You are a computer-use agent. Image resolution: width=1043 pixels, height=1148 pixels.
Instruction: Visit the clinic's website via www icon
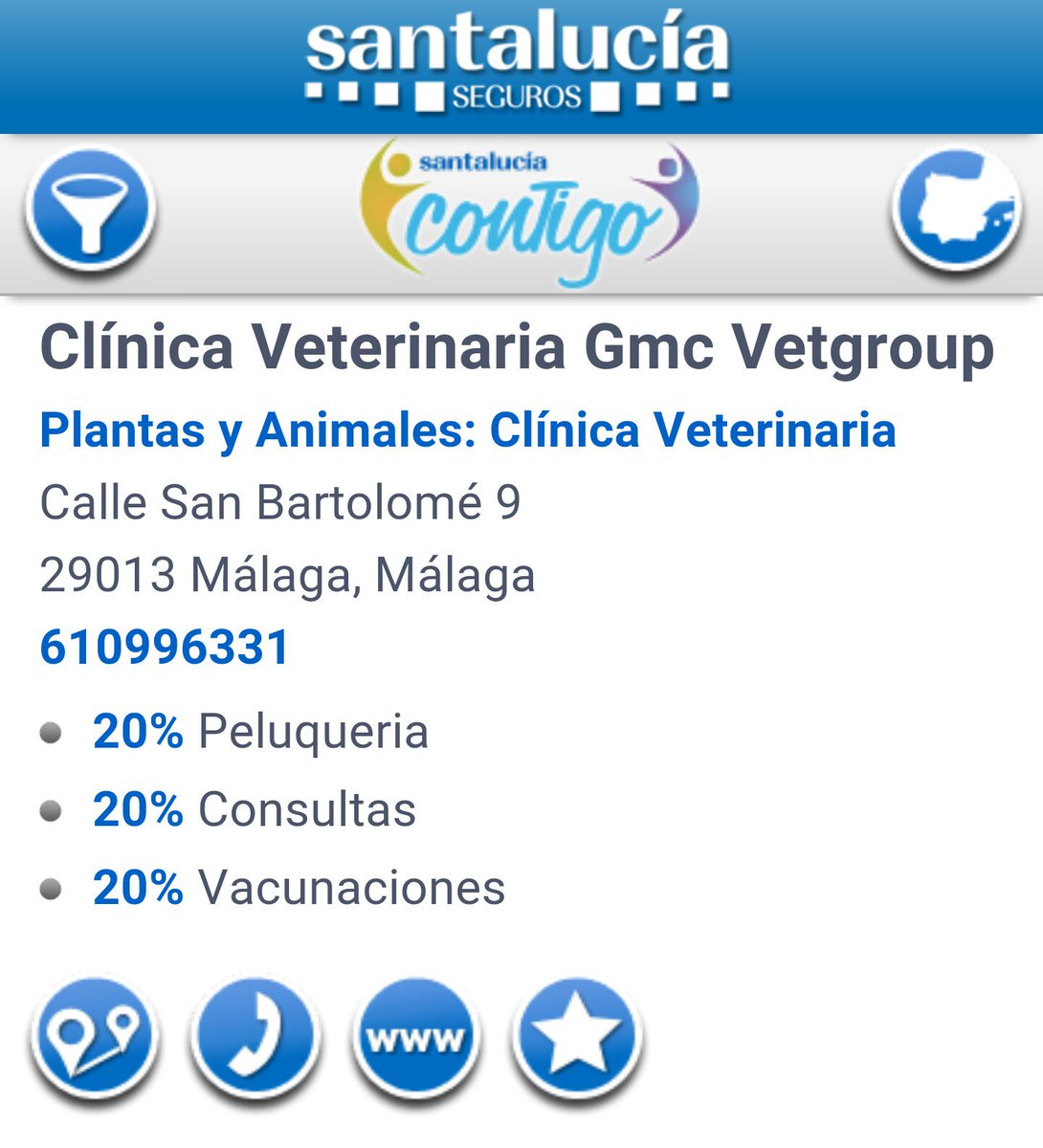click(415, 1038)
